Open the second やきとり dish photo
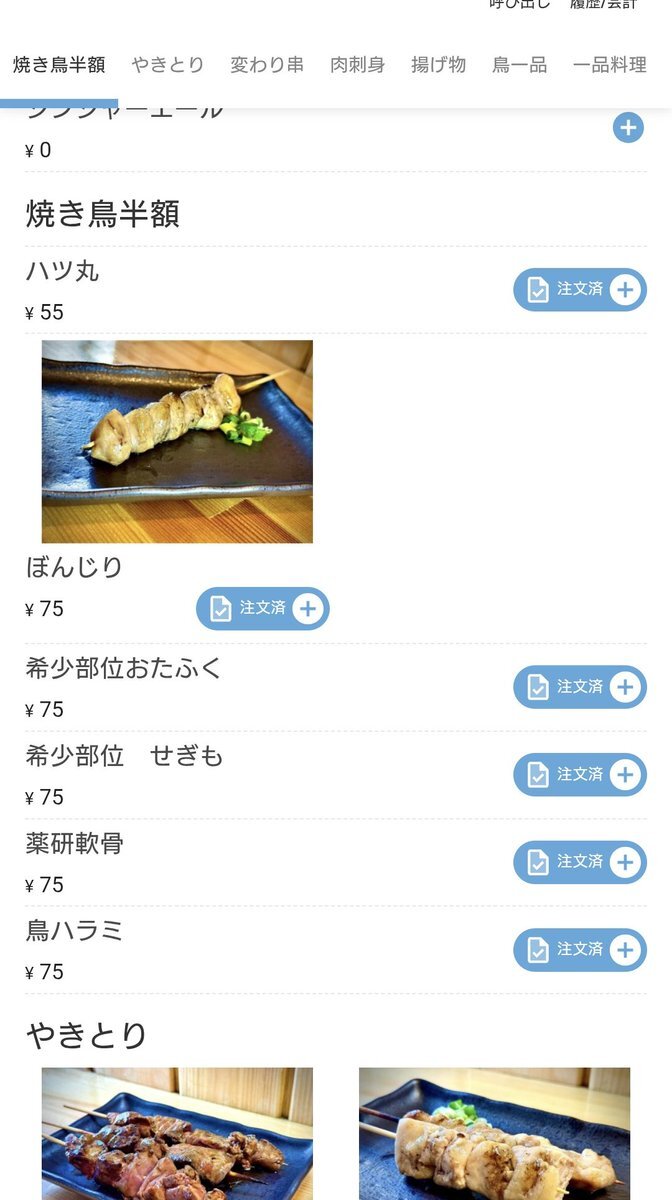Viewport: 672px width, 1200px height. (x=494, y=1135)
